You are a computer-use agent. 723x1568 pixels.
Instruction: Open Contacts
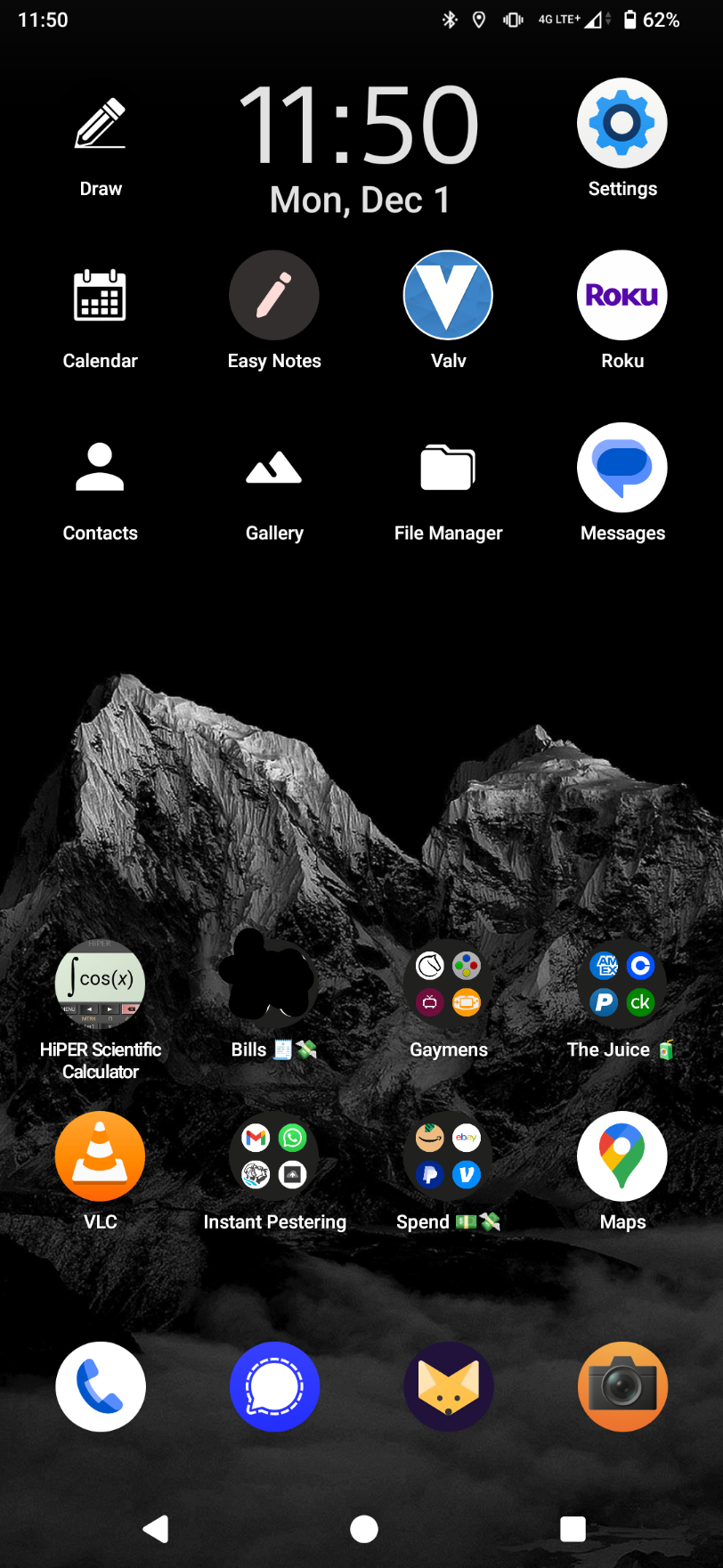click(x=101, y=468)
